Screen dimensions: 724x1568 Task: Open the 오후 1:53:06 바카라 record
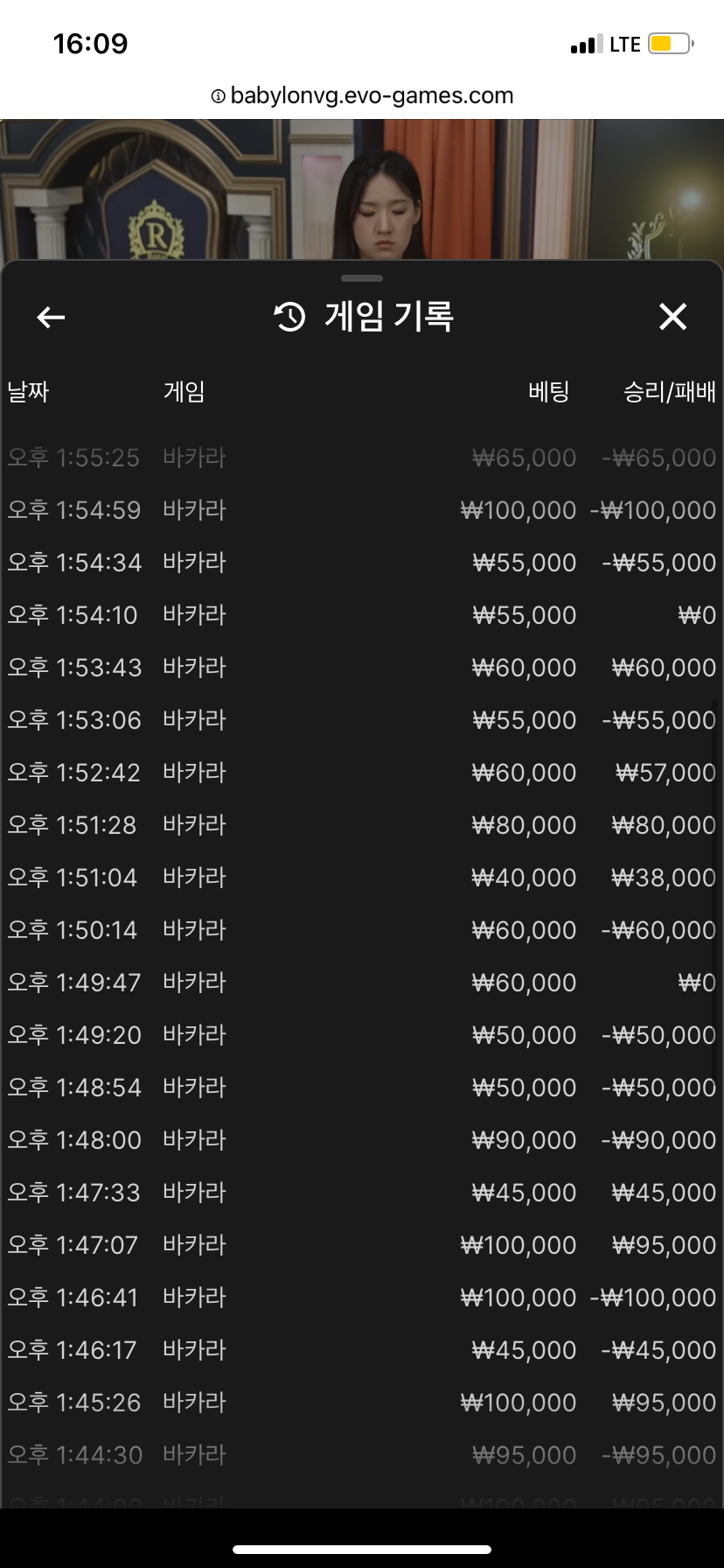coord(362,720)
